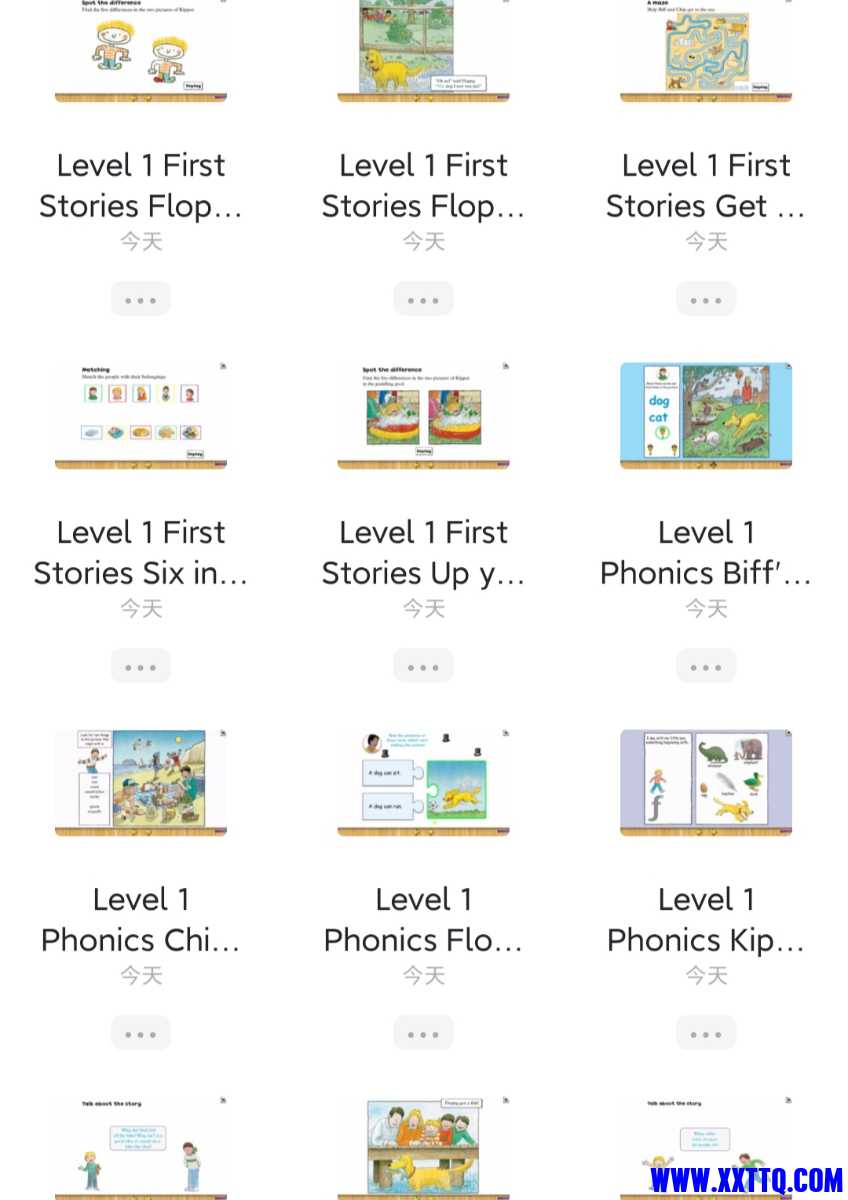This screenshot has height=1200, width=848.
Task: Open the Level 1 First Stories Up y file
Action: pos(423,415)
